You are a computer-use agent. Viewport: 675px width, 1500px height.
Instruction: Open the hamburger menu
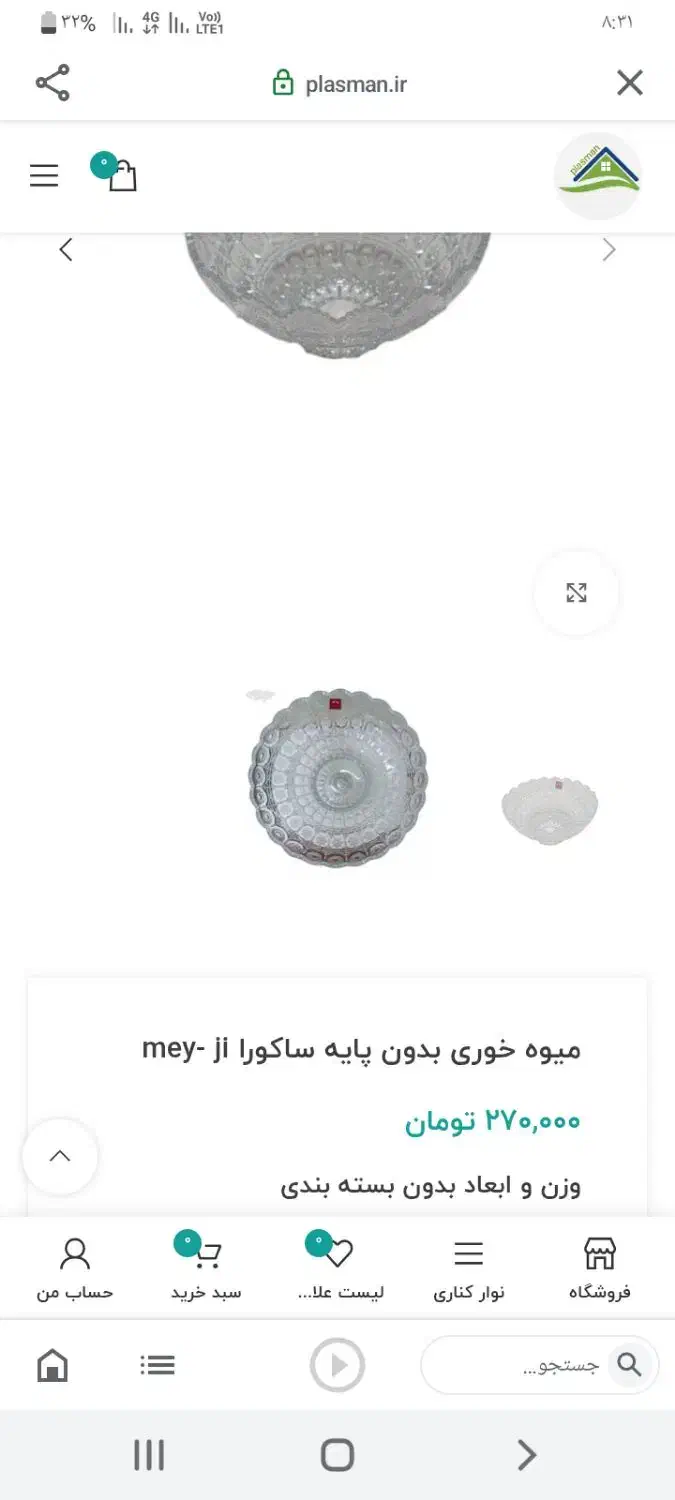click(44, 176)
